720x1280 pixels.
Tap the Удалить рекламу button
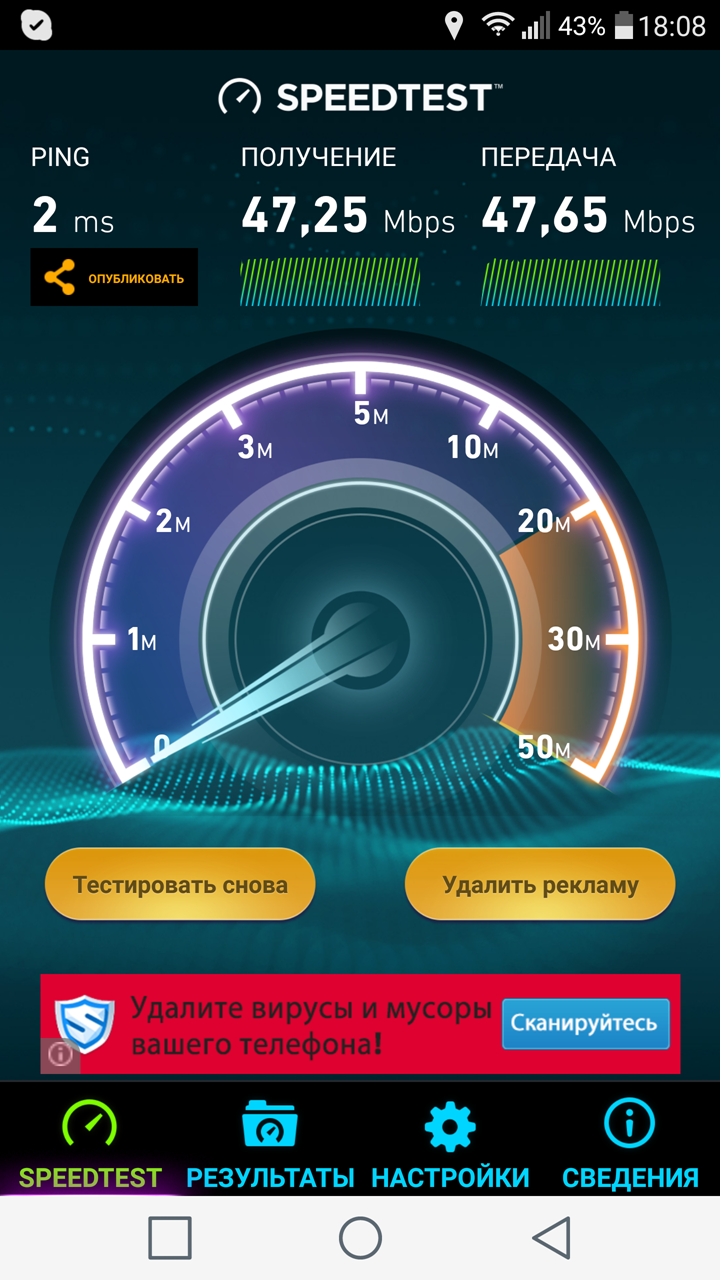[540, 884]
